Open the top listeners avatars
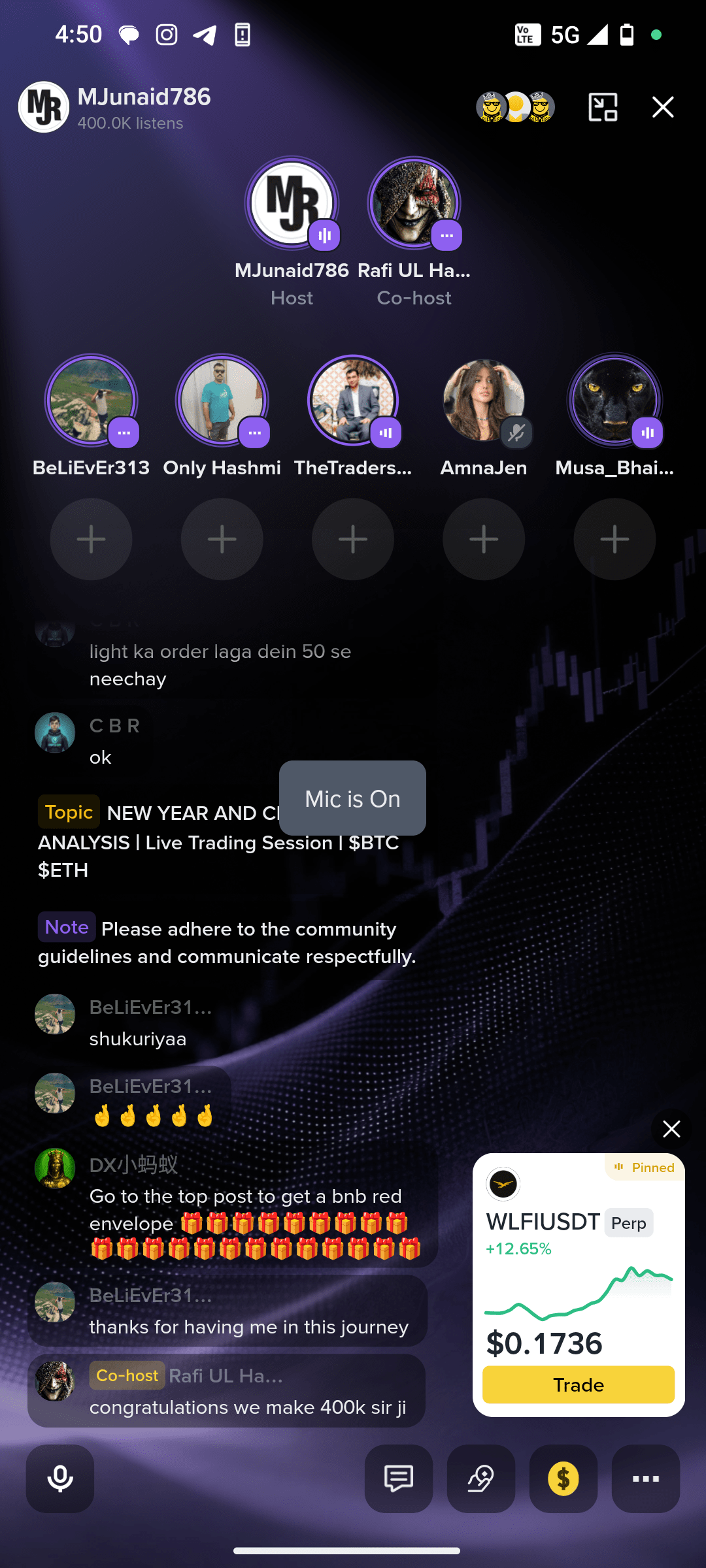Screen dimensions: 706x1568 coord(515,107)
